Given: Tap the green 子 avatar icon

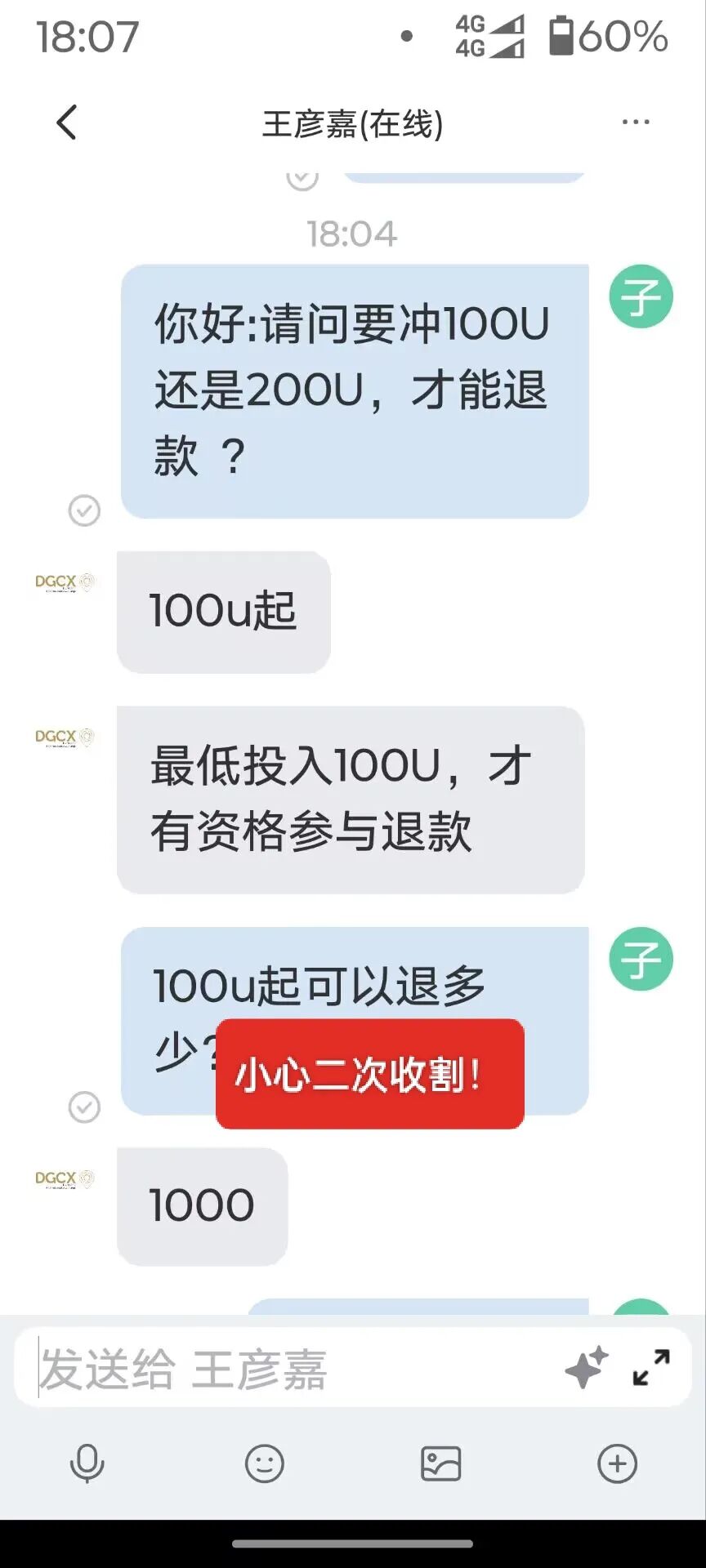Looking at the screenshot, I should (x=641, y=296).
